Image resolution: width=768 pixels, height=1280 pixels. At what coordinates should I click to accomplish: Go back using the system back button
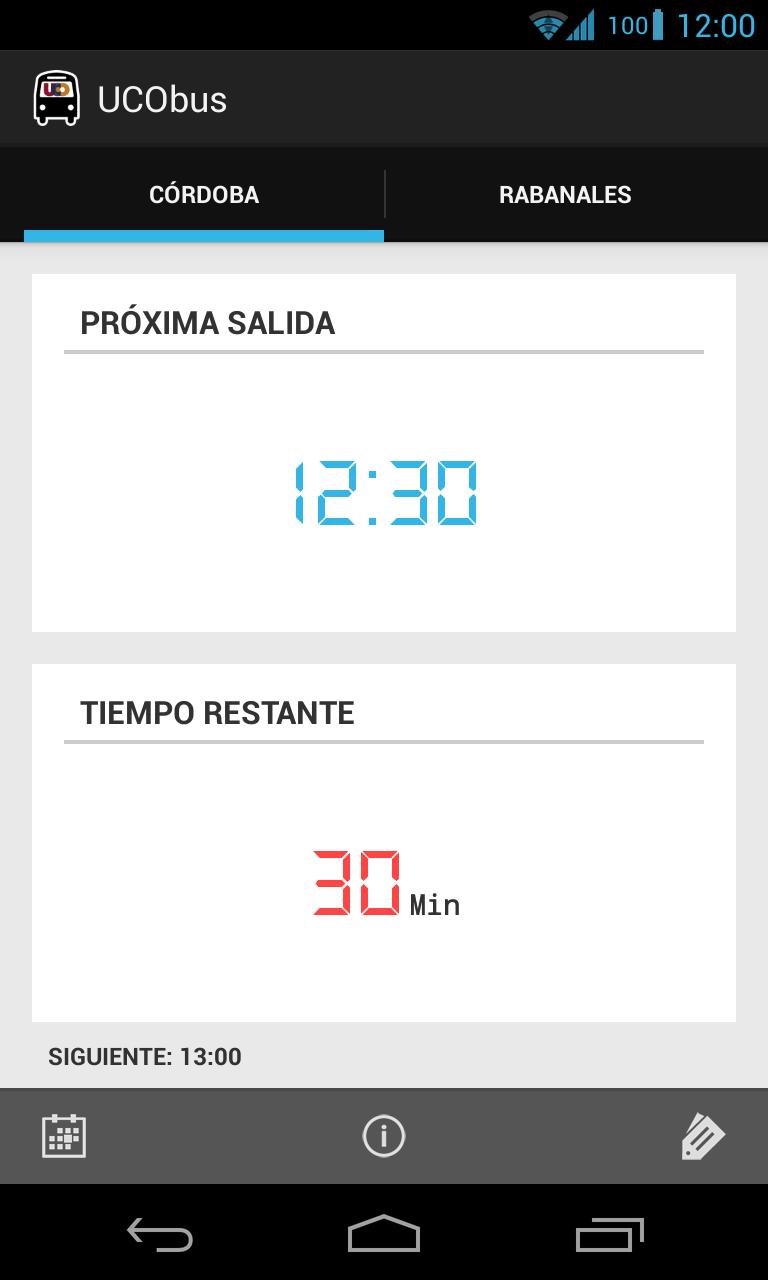coord(160,1235)
